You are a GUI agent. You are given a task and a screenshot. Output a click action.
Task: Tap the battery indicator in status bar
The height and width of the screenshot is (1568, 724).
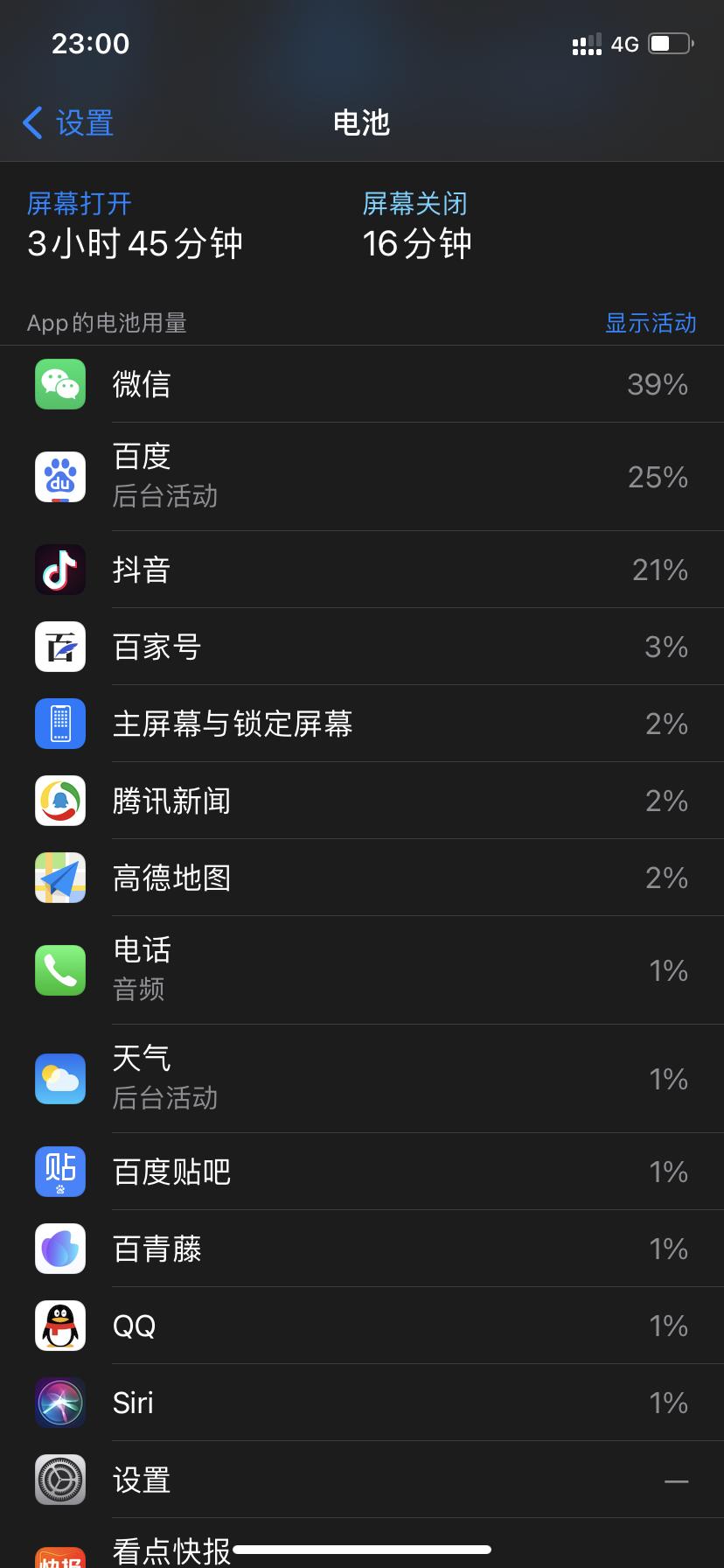(667, 43)
